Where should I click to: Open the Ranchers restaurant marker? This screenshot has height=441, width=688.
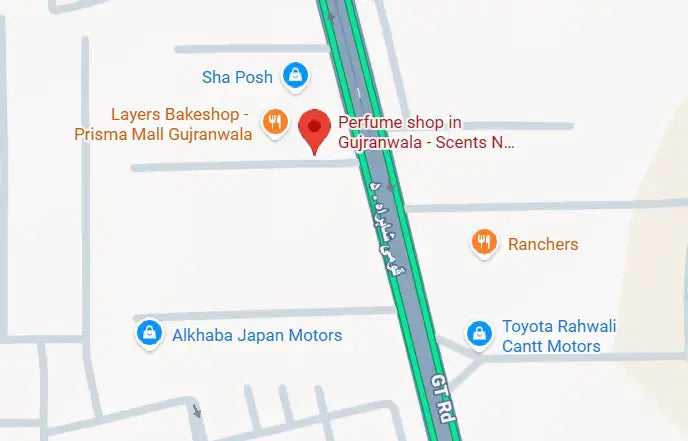pyautogui.click(x=484, y=241)
